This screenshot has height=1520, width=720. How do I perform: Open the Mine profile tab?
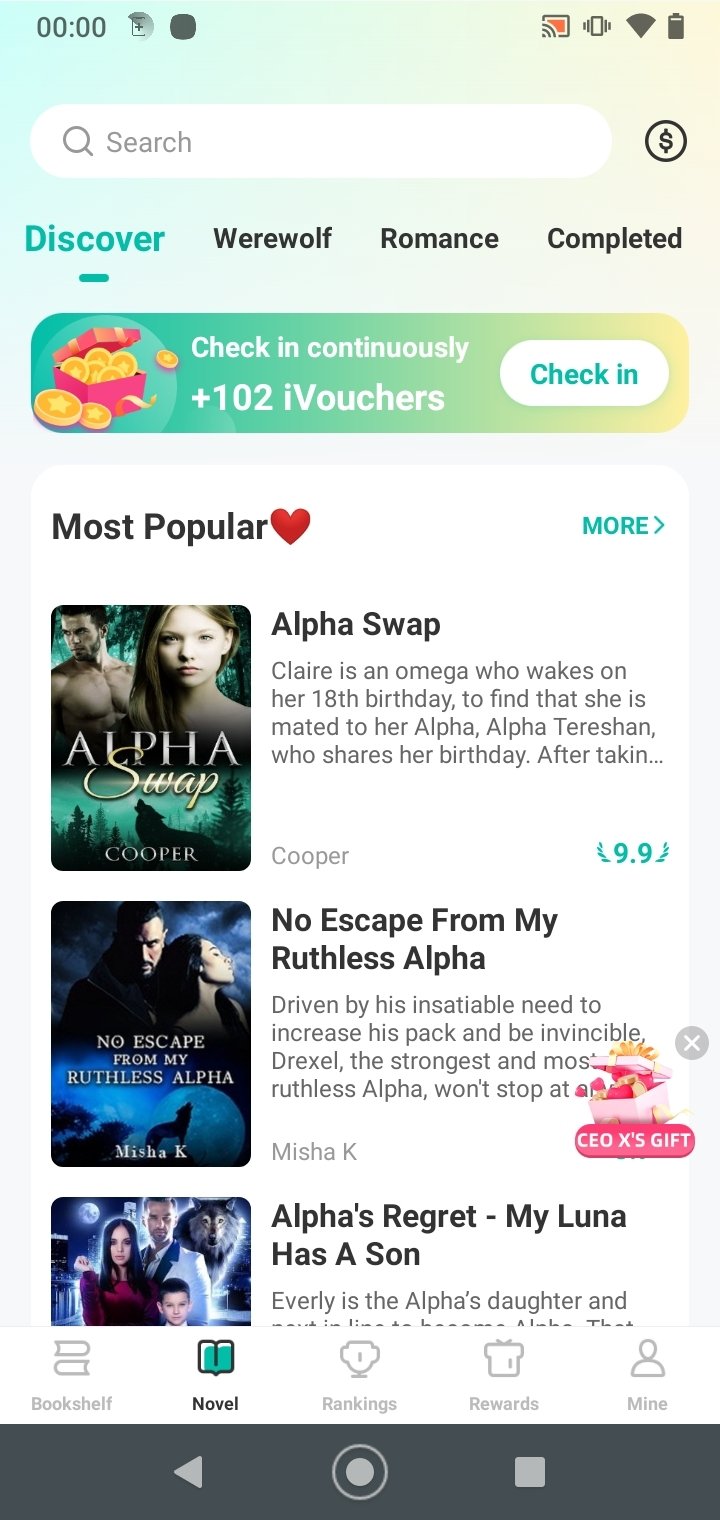click(x=647, y=1375)
